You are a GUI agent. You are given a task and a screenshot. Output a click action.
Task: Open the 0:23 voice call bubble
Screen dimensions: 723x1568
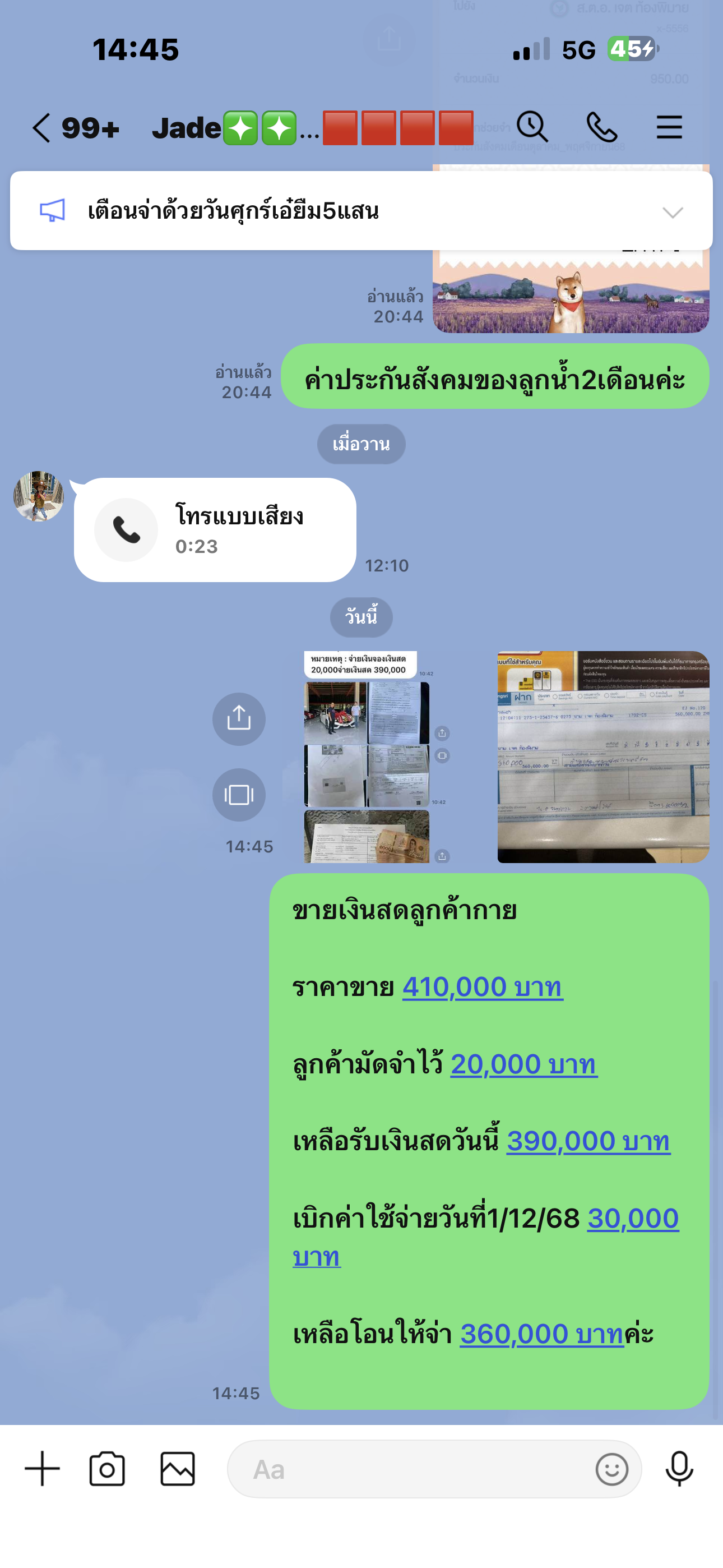tap(214, 529)
